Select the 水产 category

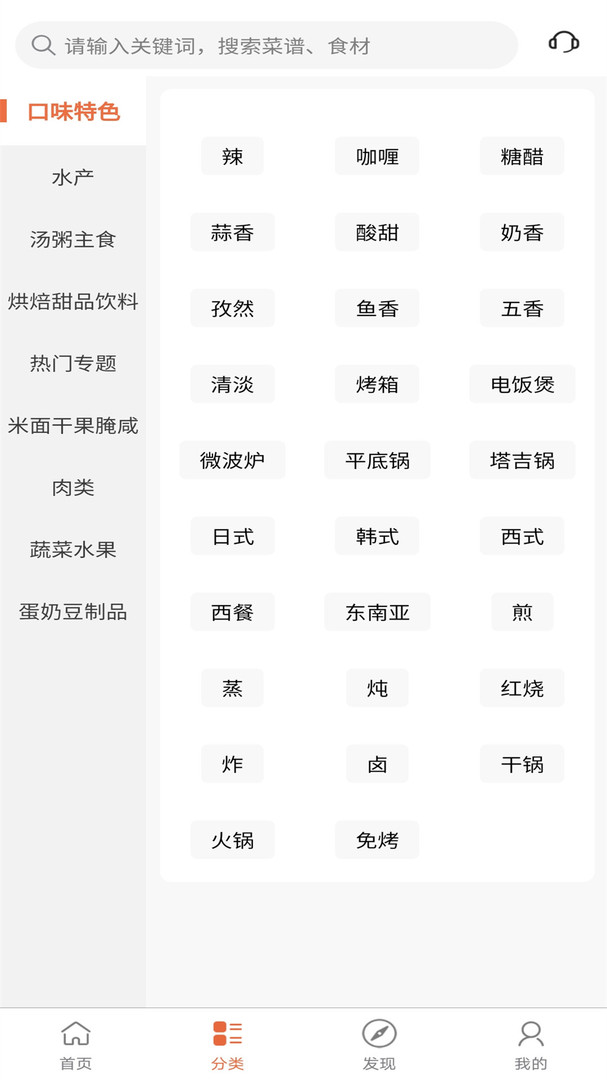(73, 177)
